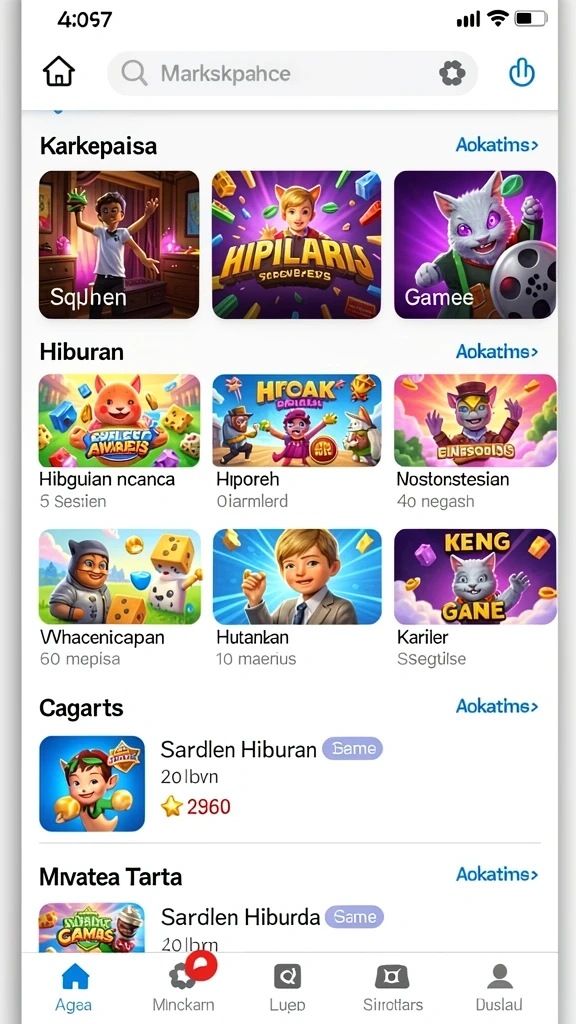
Task: Open the Gamee featured card
Action: 475,245
